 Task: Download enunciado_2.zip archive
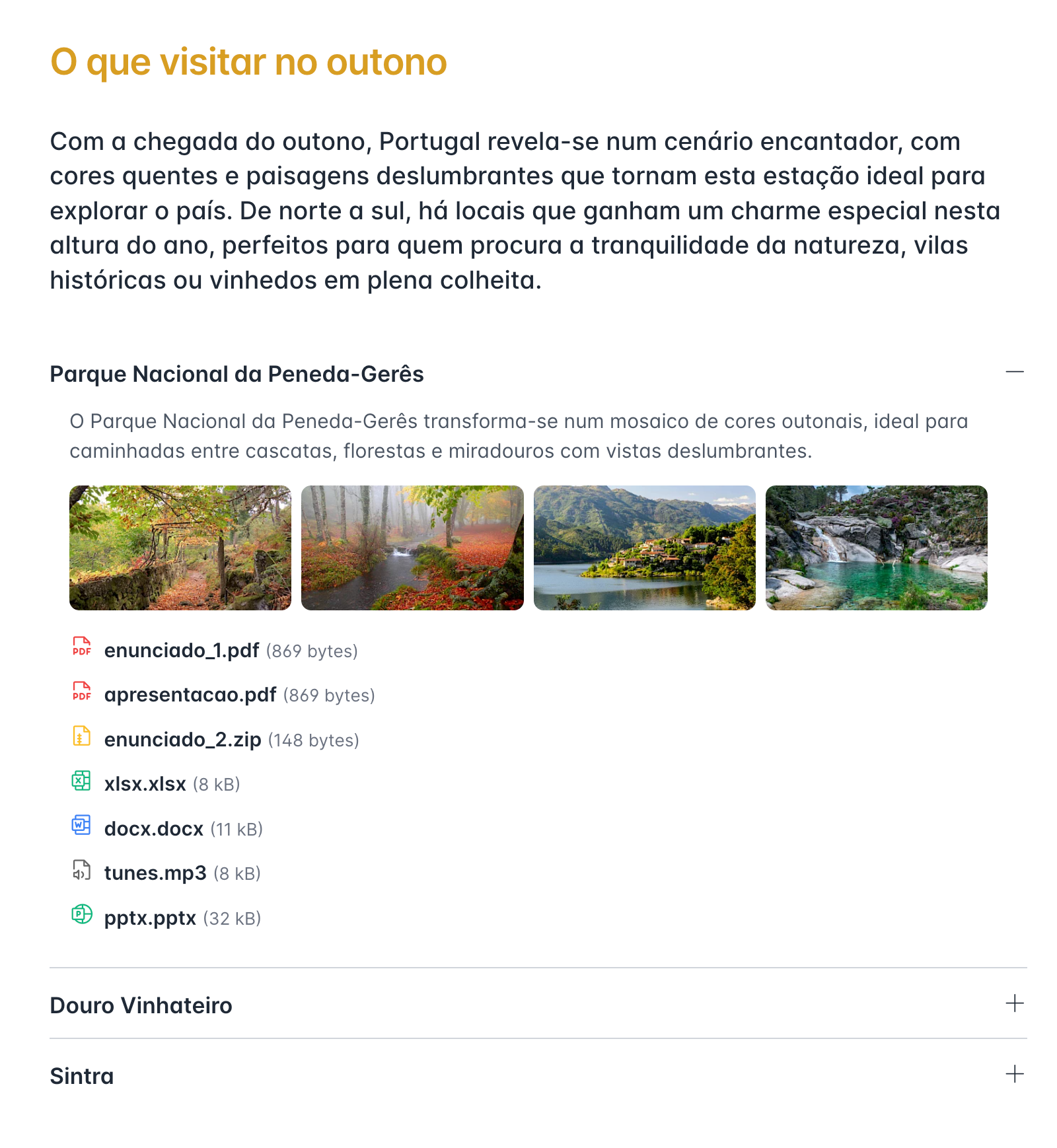[x=182, y=739]
